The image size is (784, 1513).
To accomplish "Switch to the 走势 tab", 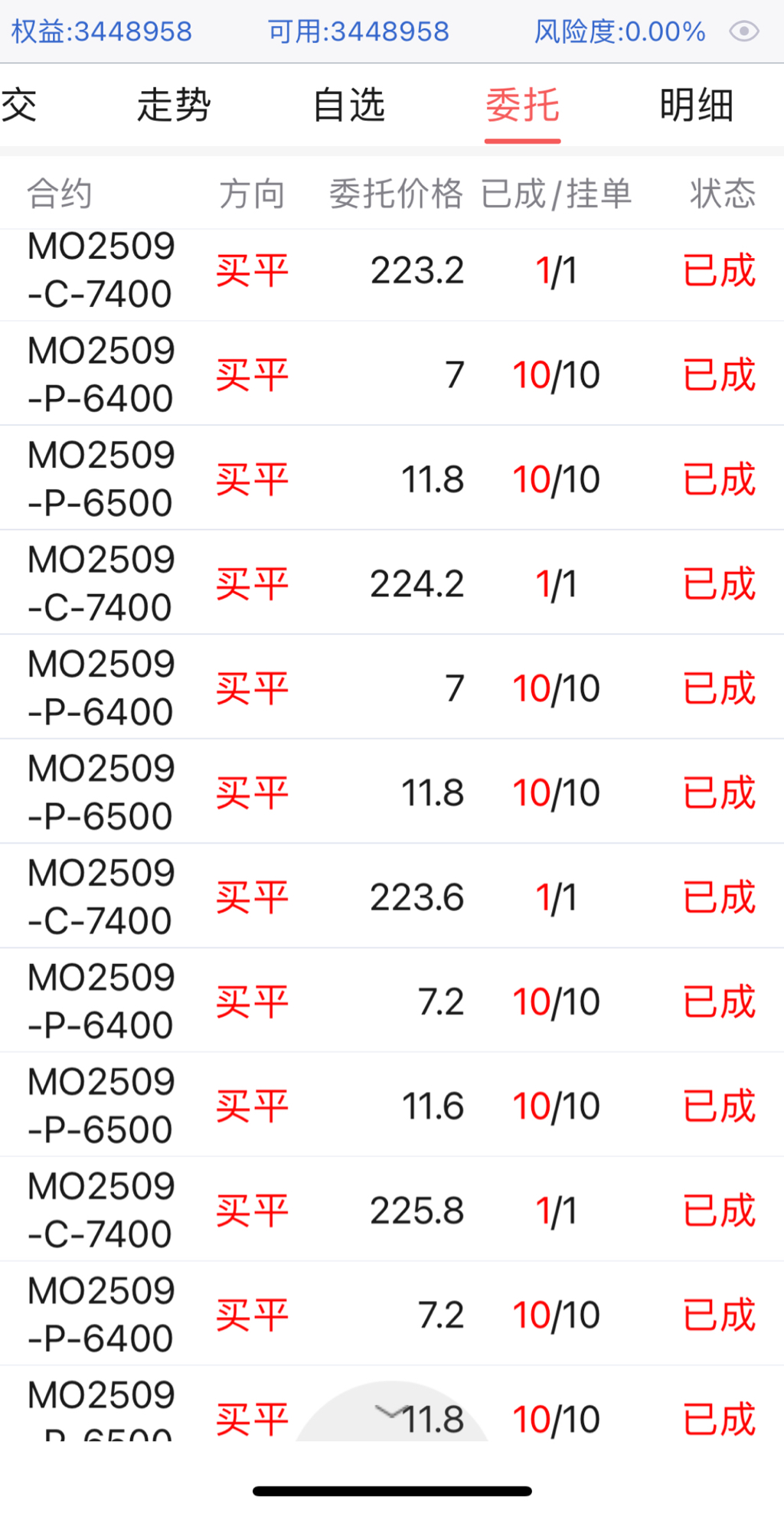I will click(174, 106).
